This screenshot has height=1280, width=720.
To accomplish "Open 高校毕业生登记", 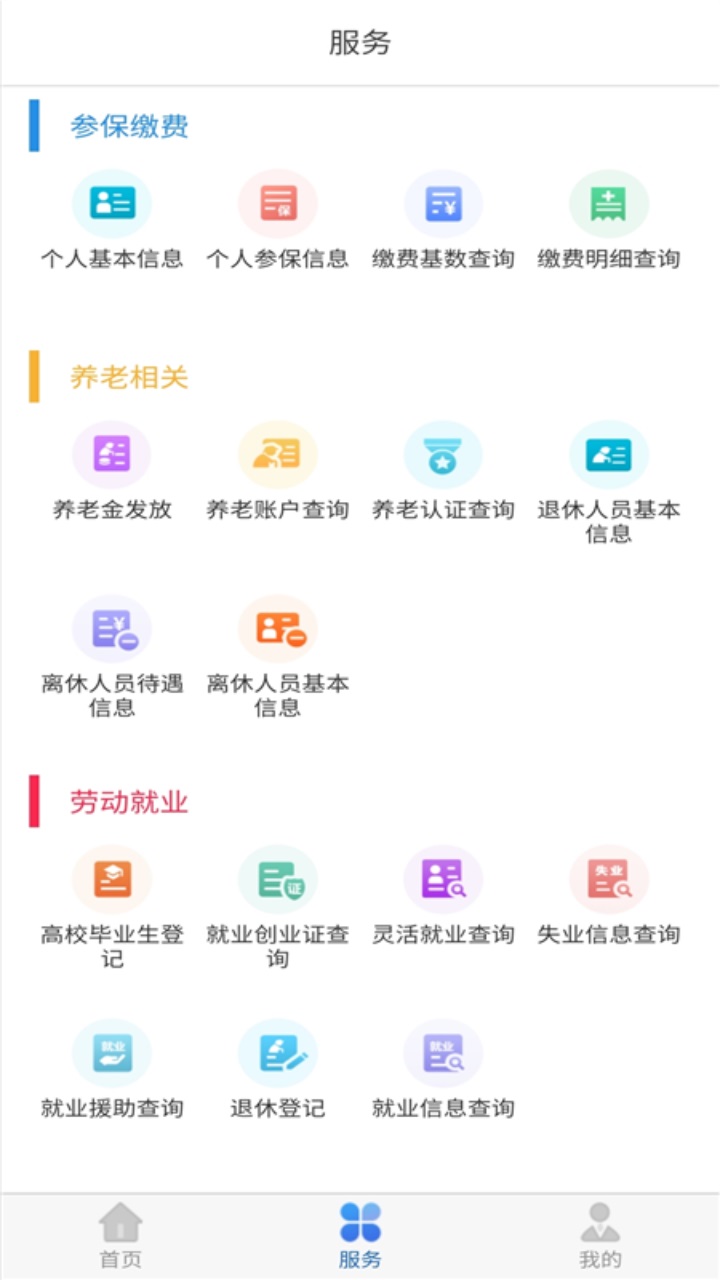I will 111,880.
